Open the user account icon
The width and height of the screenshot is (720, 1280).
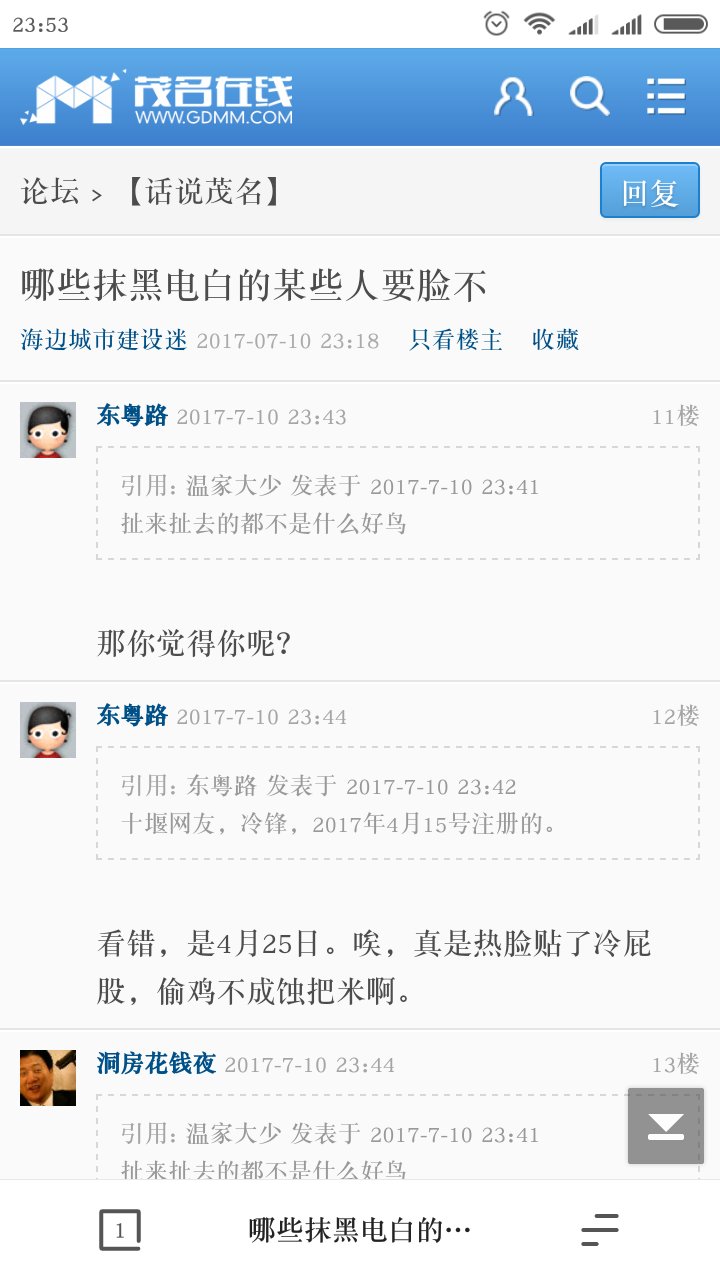coord(513,97)
